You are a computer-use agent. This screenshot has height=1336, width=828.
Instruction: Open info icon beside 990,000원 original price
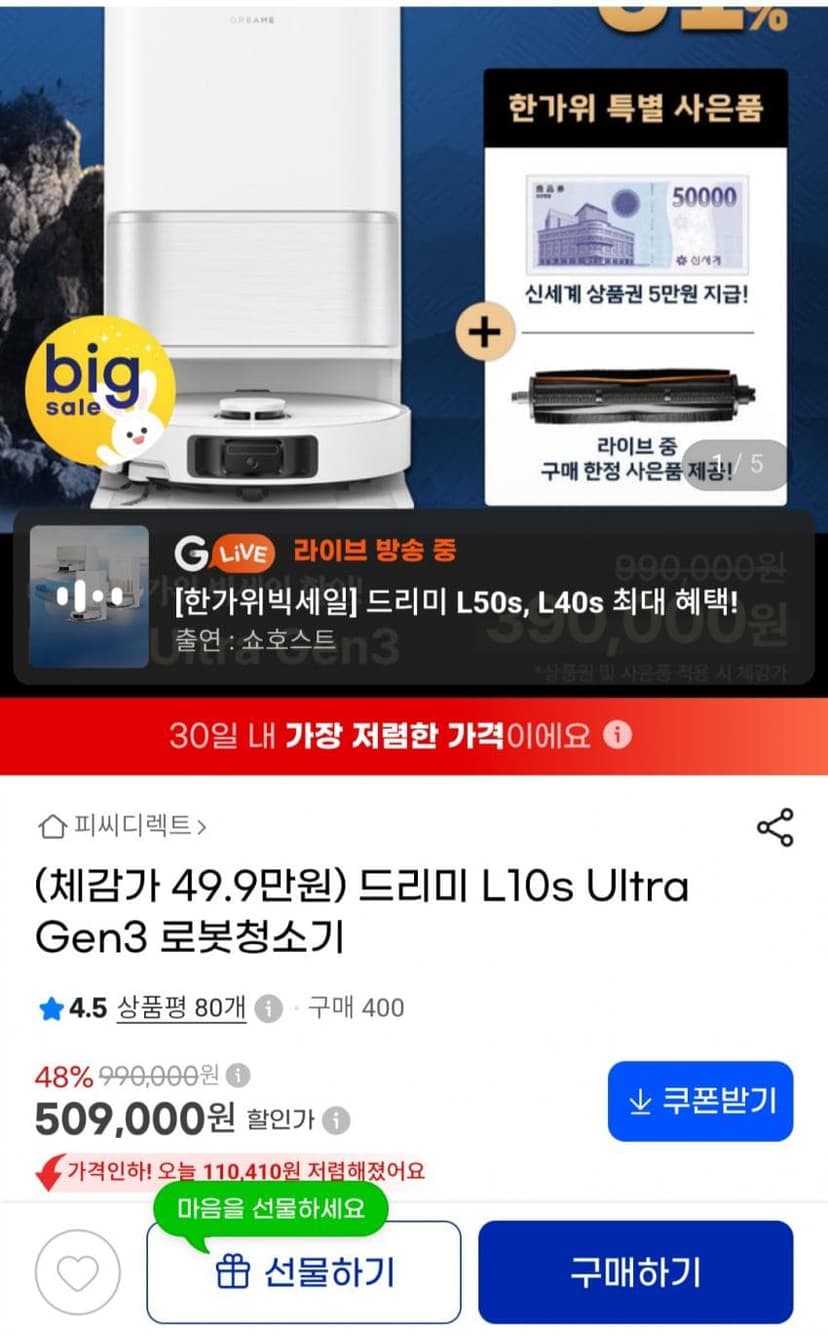[237, 1076]
